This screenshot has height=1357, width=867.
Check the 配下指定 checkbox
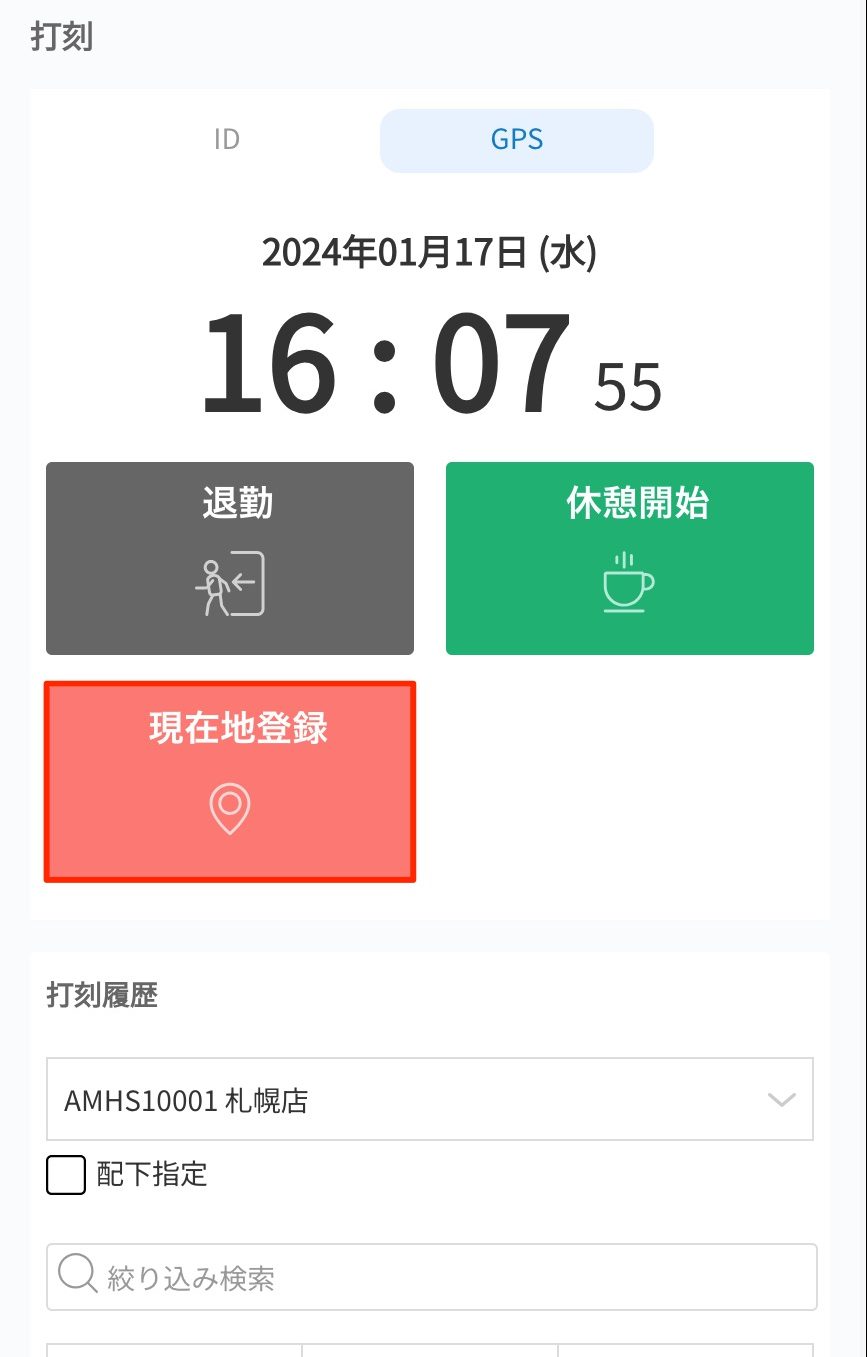(66, 1174)
